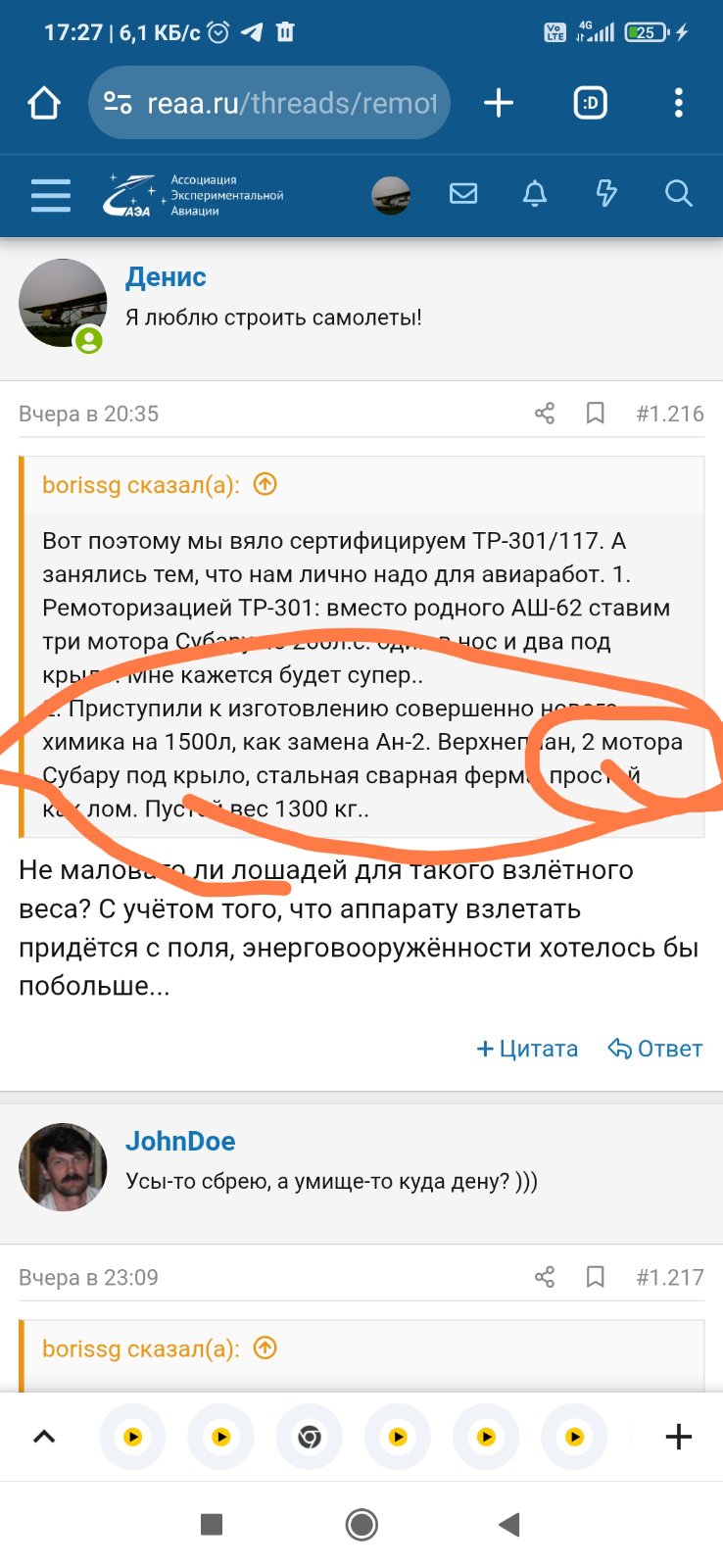This screenshot has height=1568, width=723.
Task: Open the notifications bell
Action: (535, 194)
